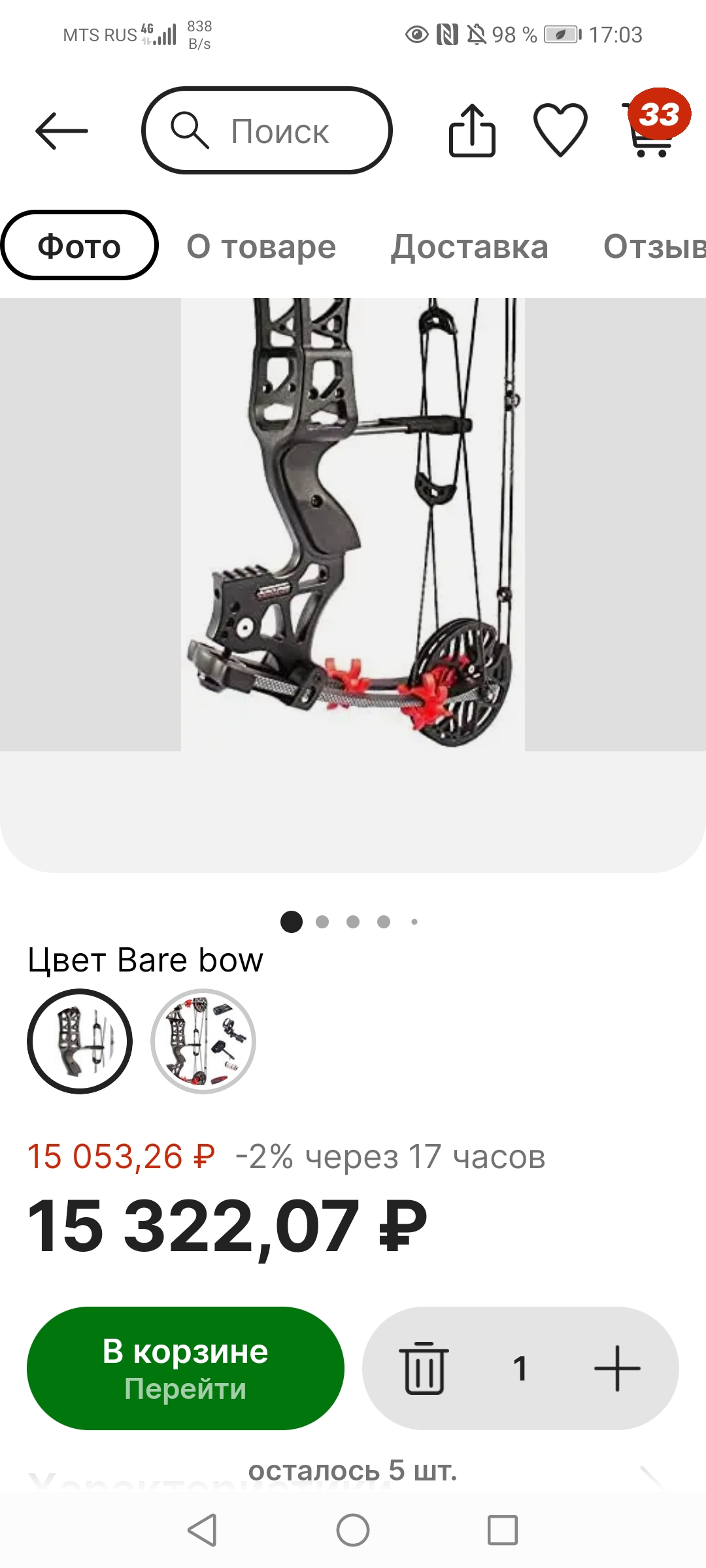Open the bow product photo

point(353,524)
